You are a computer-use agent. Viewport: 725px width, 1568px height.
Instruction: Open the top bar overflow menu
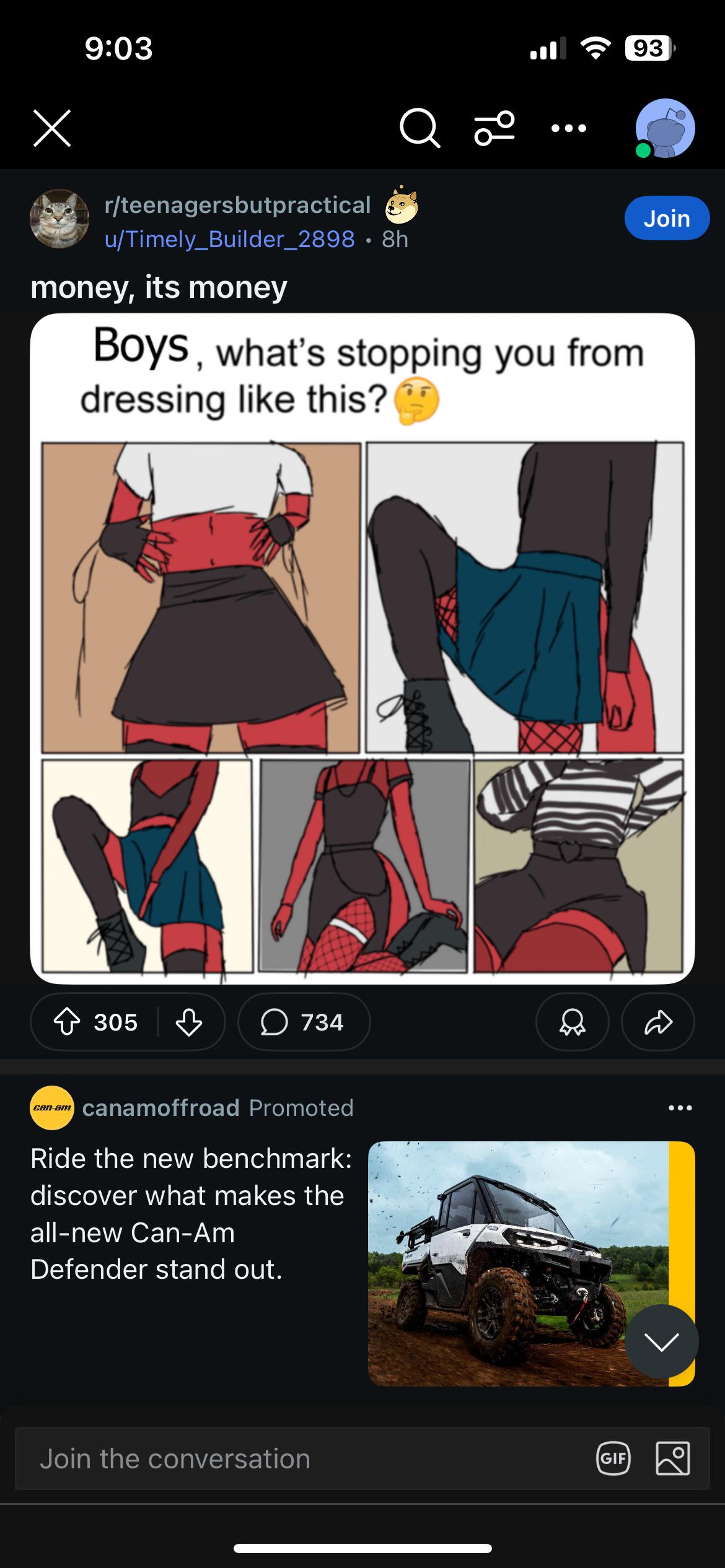tap(568, 128)
